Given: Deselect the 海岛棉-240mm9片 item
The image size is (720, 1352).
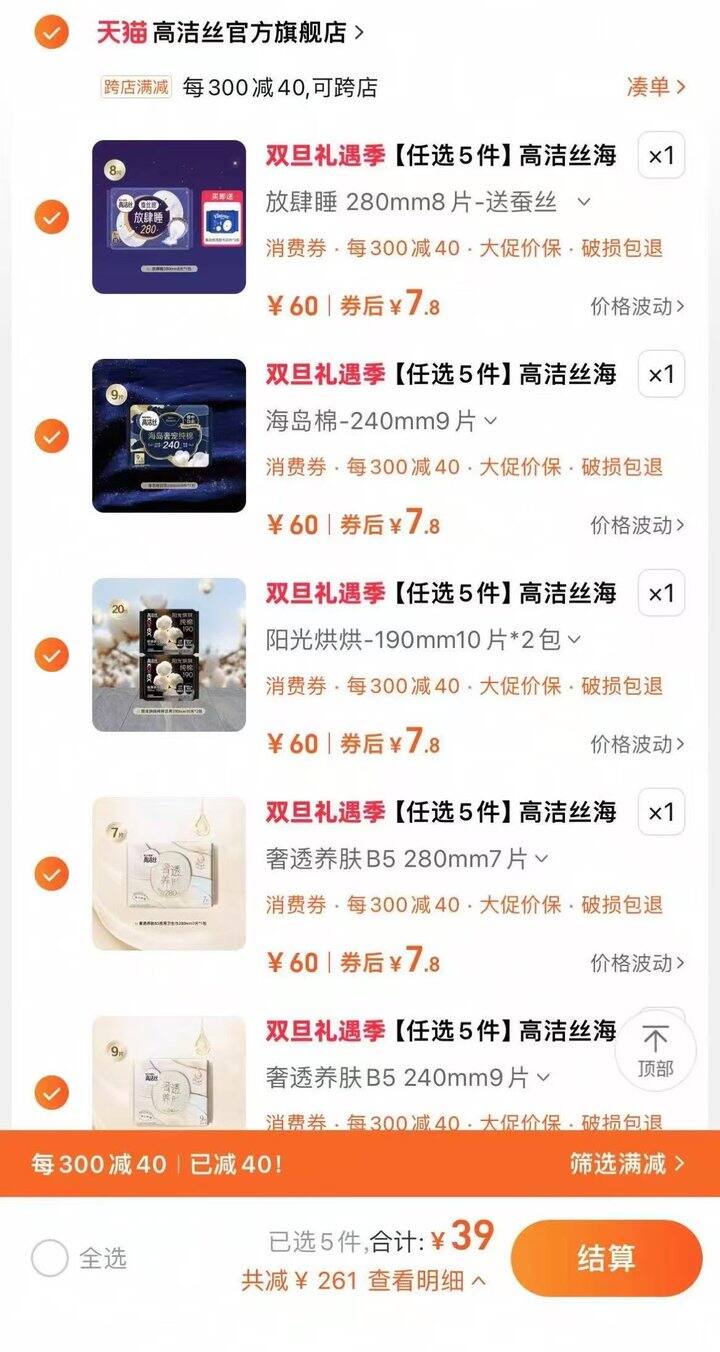Looking at the screenshot, I should [51, 436].
